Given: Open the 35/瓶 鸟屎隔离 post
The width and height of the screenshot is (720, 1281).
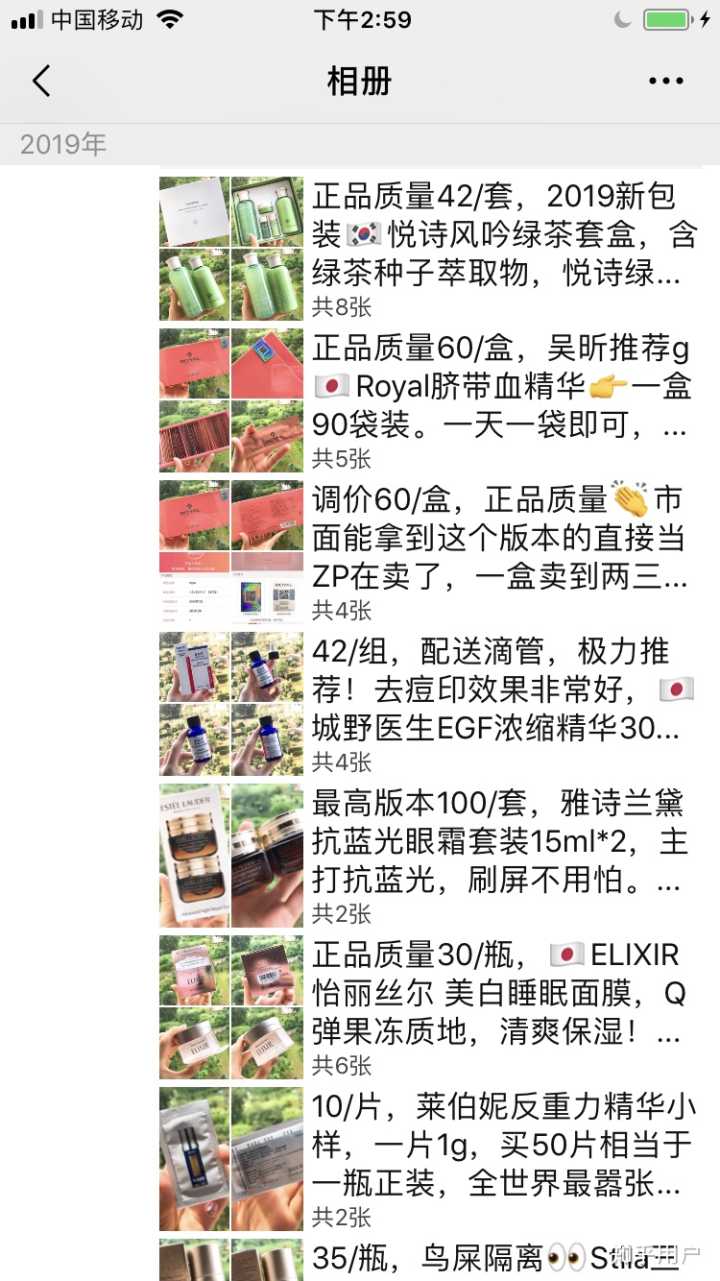Looking at the screenshot, I should click(x=500, y=1258).
